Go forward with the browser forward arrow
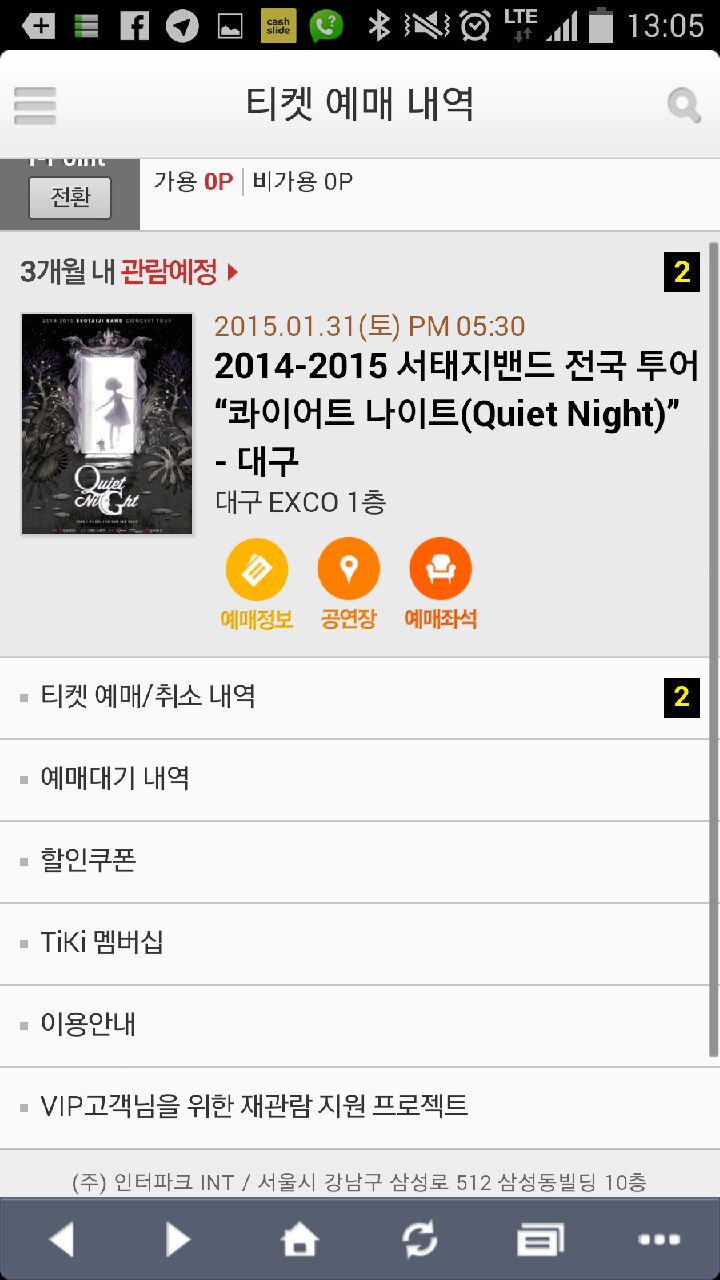 tap(178, 1240)
